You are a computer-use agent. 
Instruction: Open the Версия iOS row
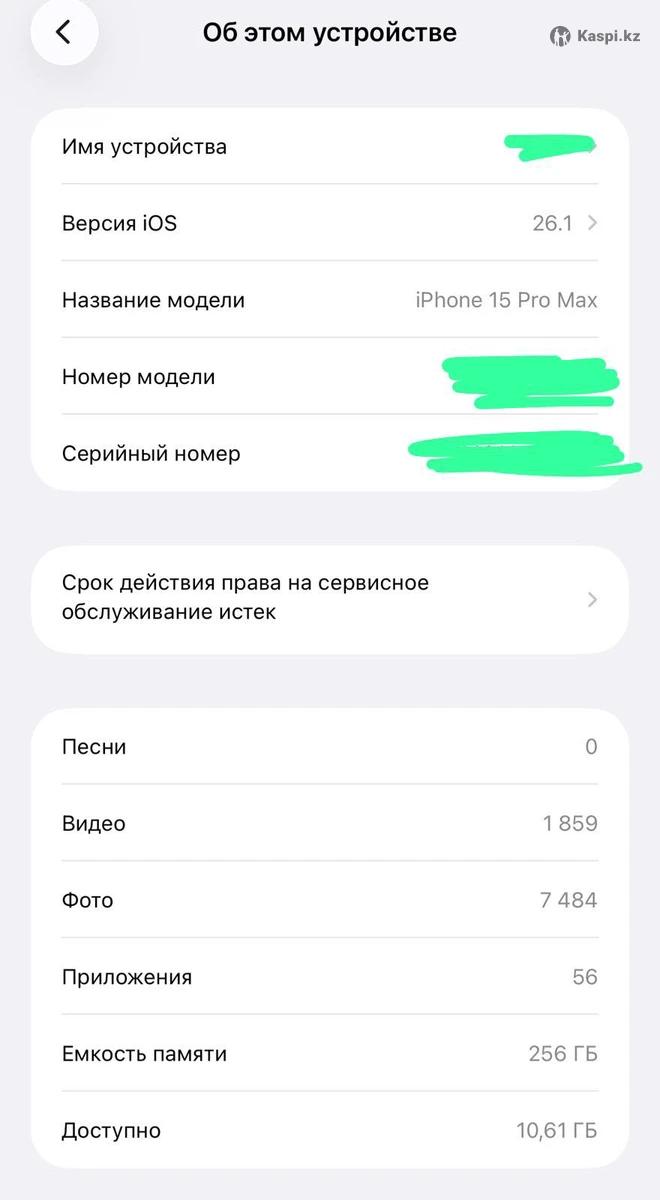[x=330, y=223]
